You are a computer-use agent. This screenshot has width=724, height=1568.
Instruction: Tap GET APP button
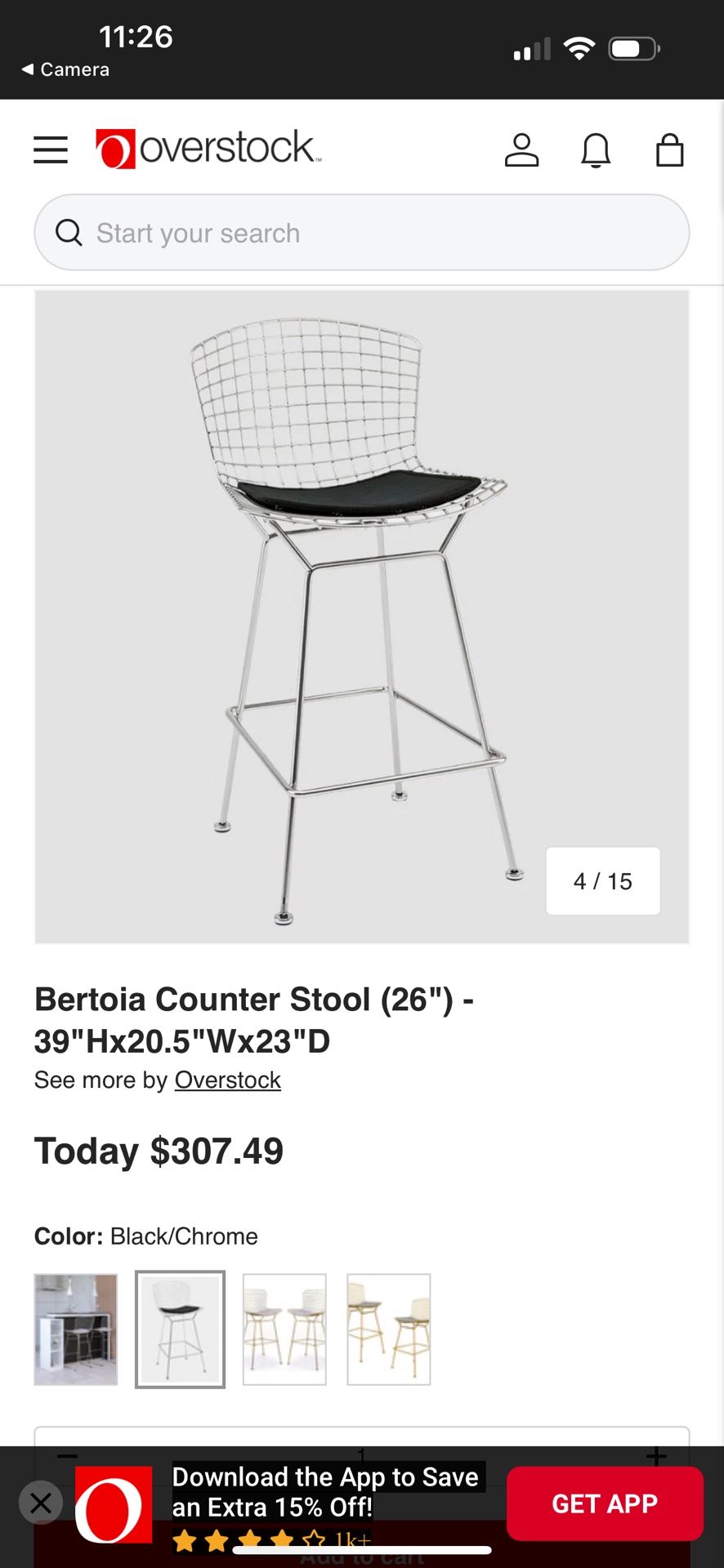tap(605, 1503)
